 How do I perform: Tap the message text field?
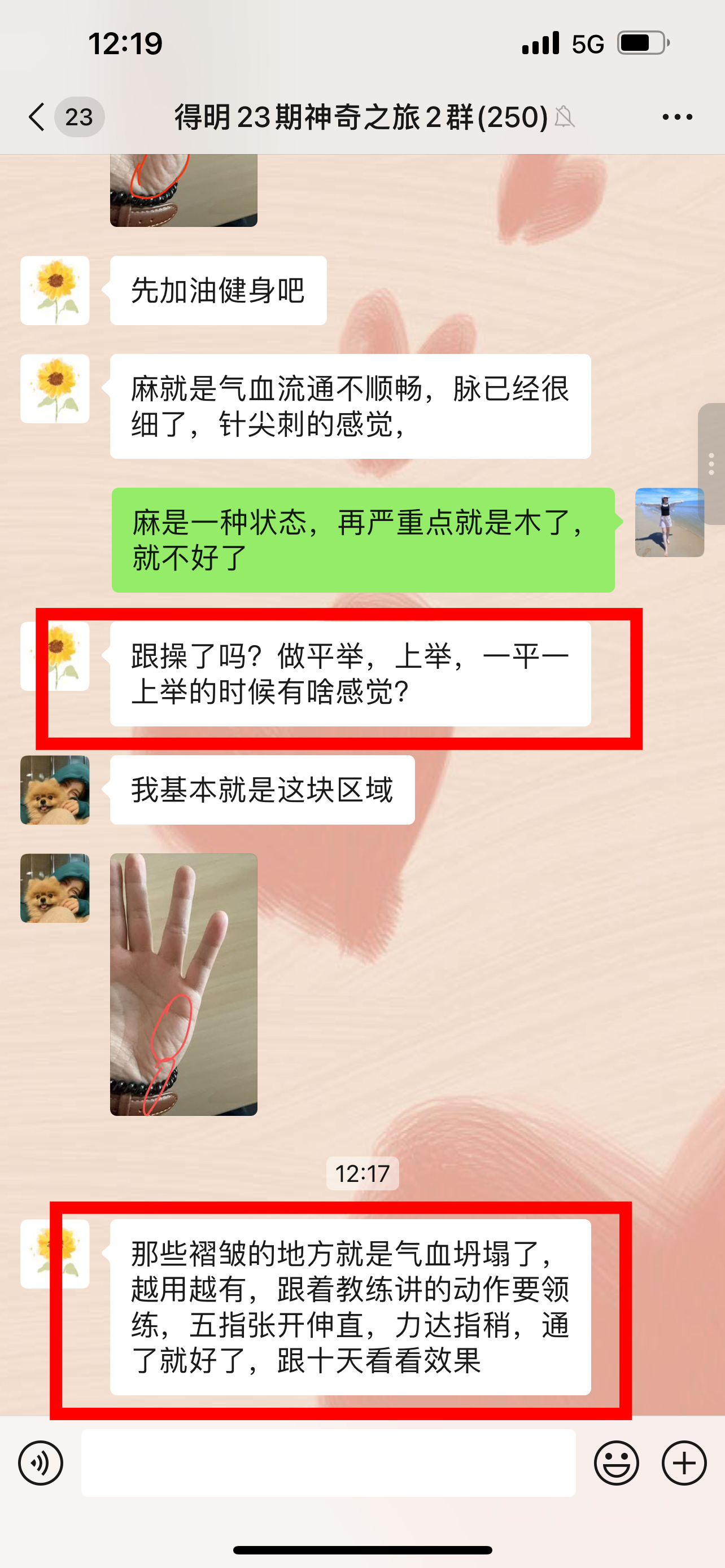(x=329, y=1462)
